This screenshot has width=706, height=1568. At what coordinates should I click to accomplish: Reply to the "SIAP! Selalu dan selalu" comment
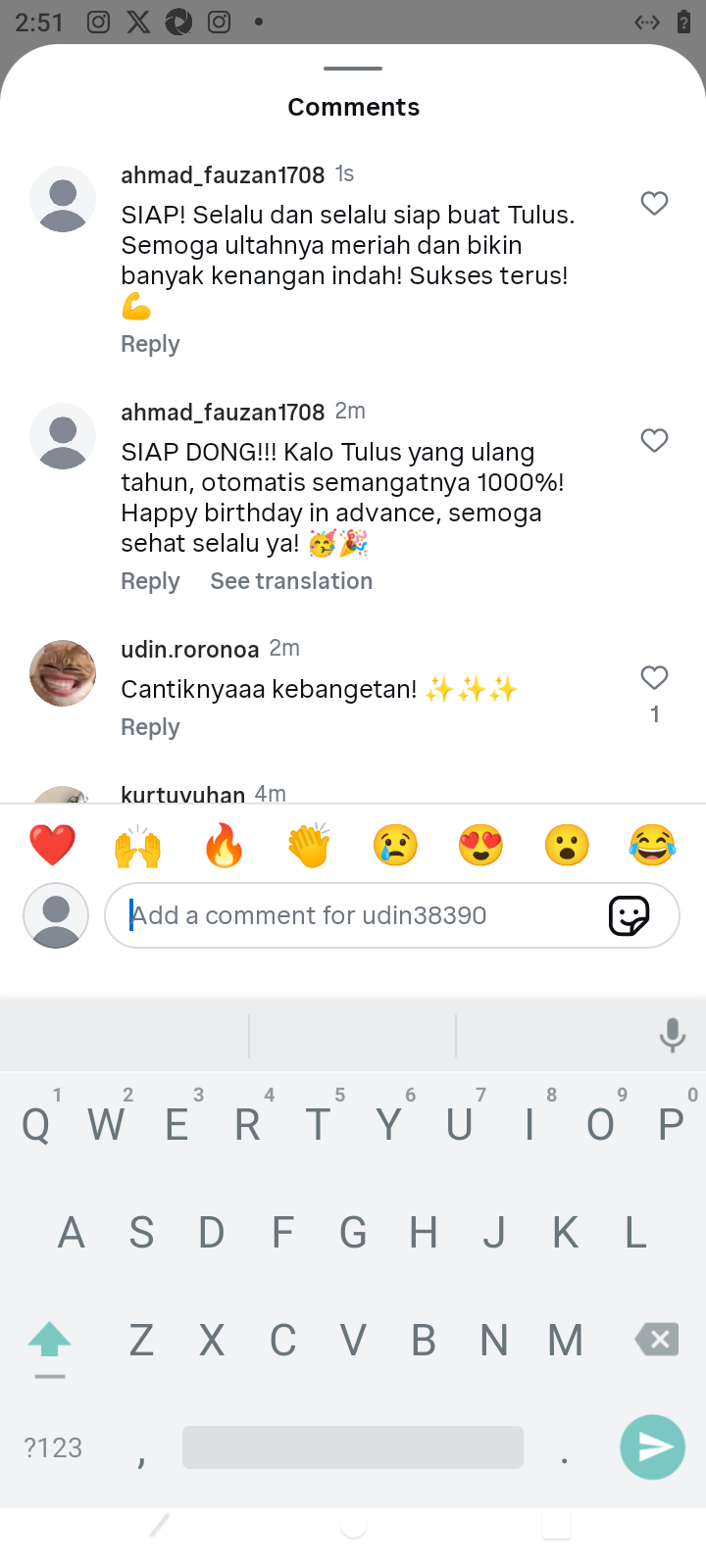[x=150, y=344]
